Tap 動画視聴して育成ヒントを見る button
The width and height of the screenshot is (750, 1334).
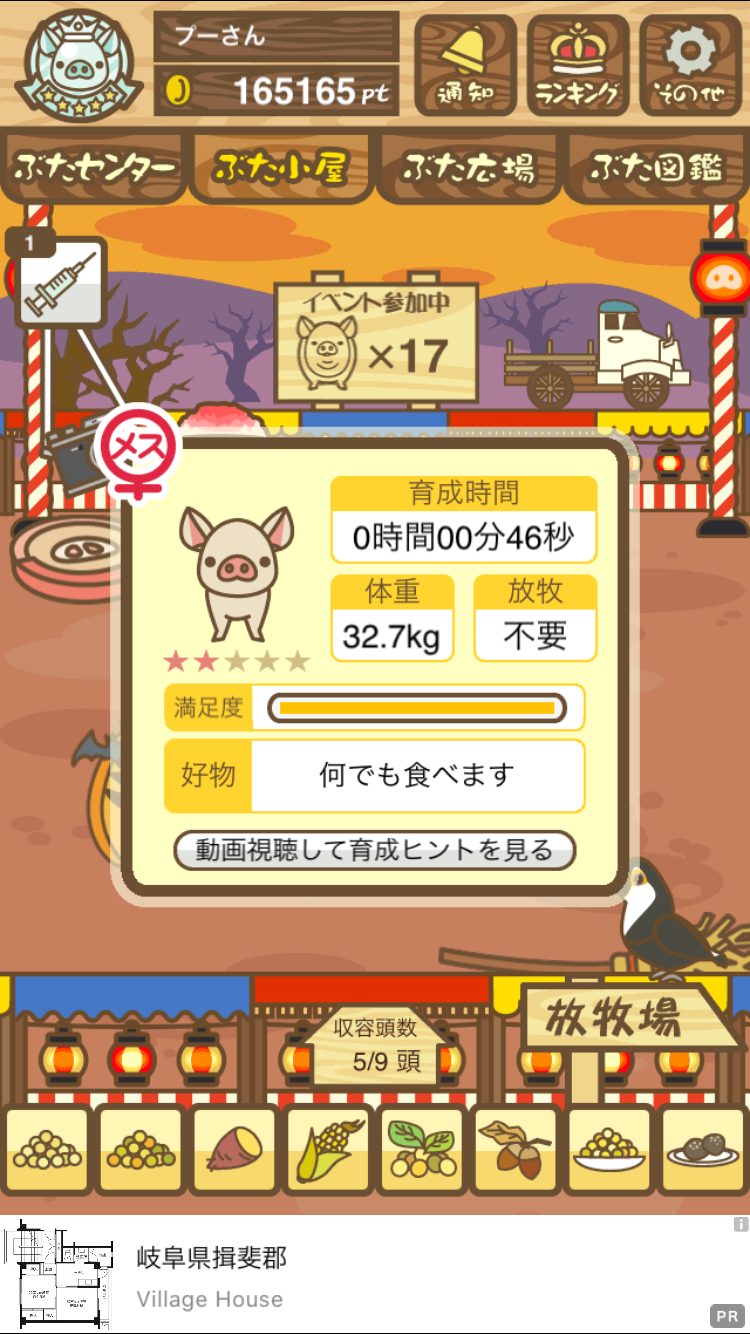375,851
